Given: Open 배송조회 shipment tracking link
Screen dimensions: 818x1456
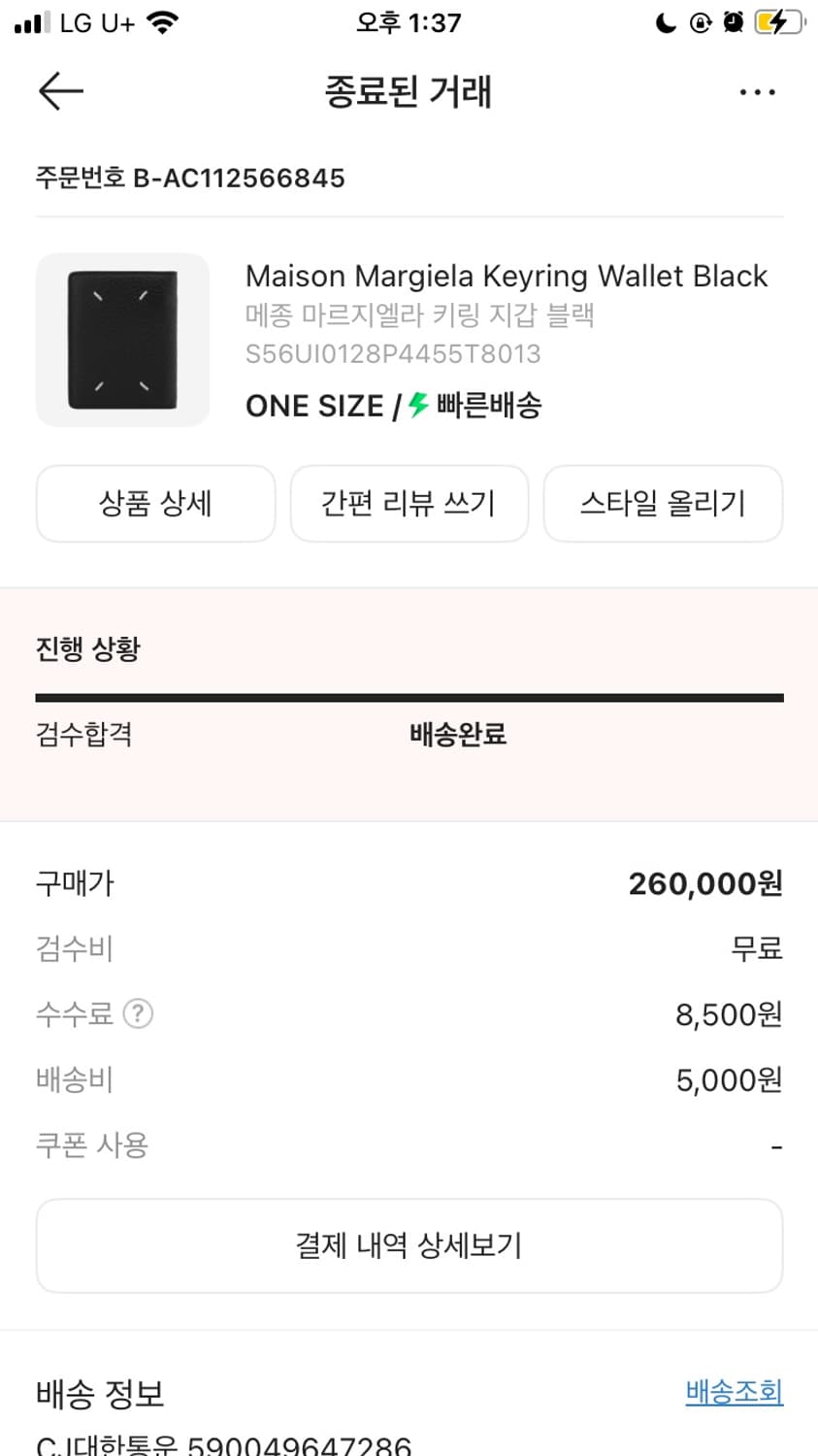Looking at the screenshot, I should point(734,1392).
